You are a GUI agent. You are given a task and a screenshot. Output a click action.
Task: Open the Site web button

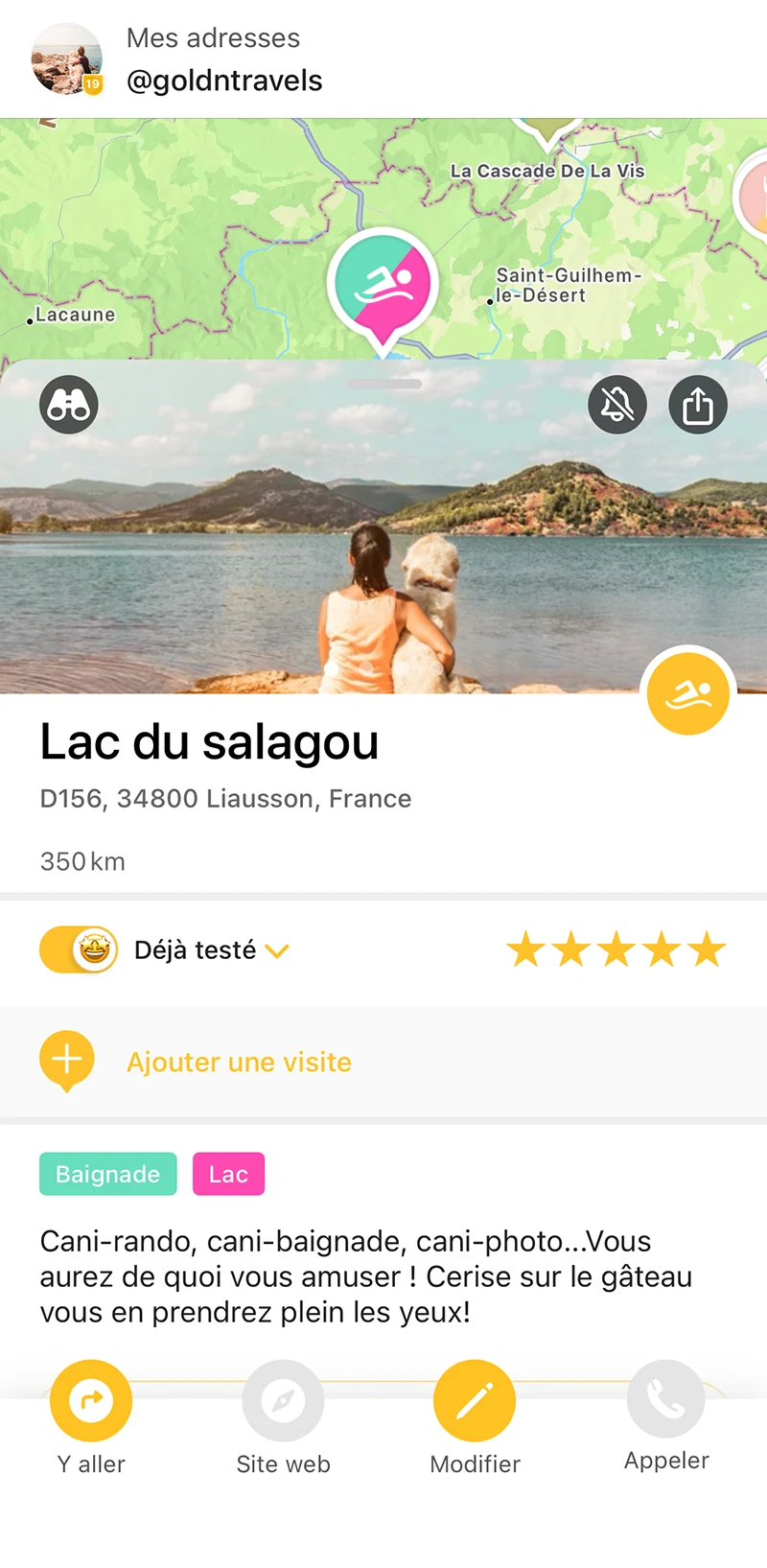point(283,1401)
